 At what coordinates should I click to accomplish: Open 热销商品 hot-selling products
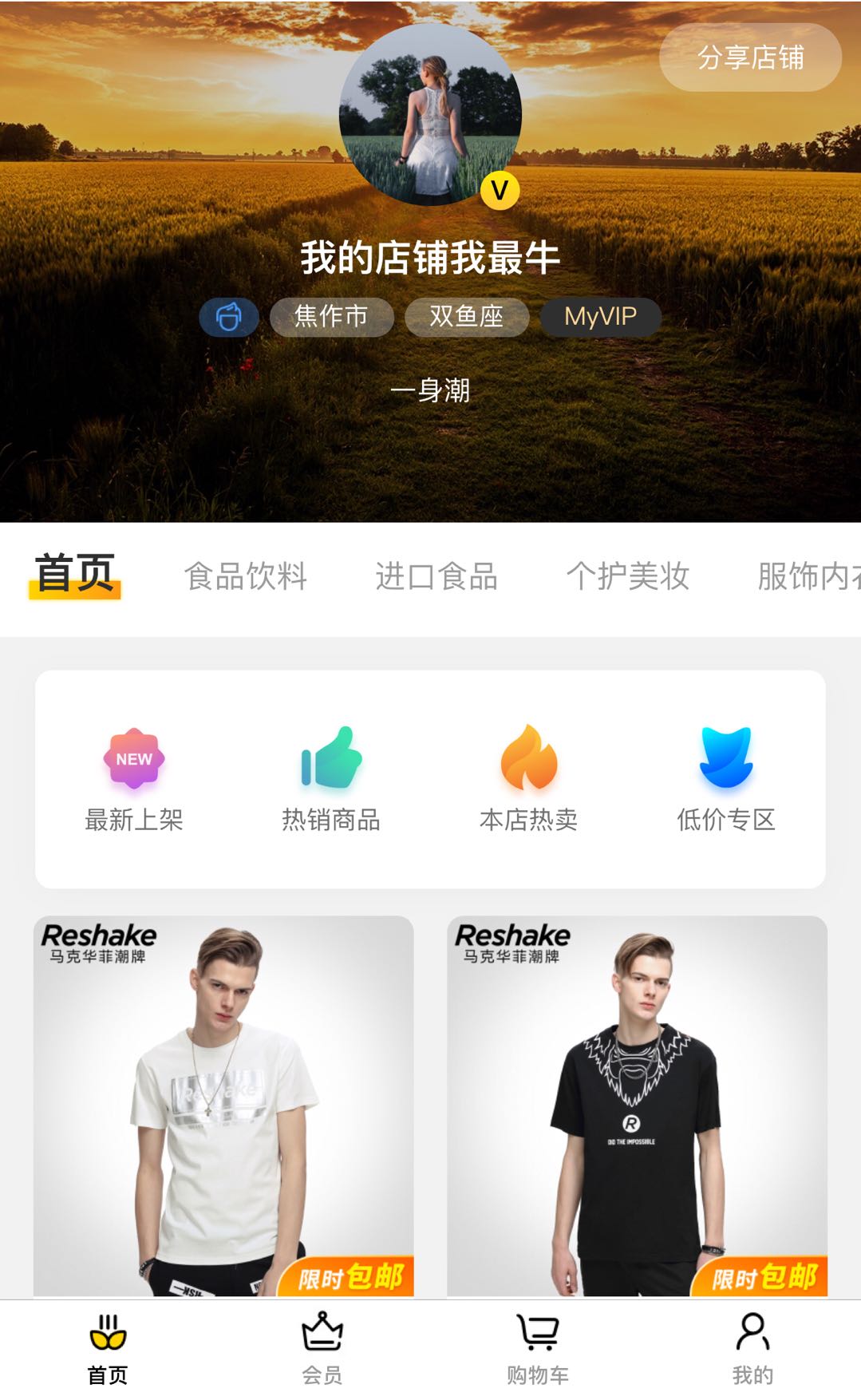[331, 779]
